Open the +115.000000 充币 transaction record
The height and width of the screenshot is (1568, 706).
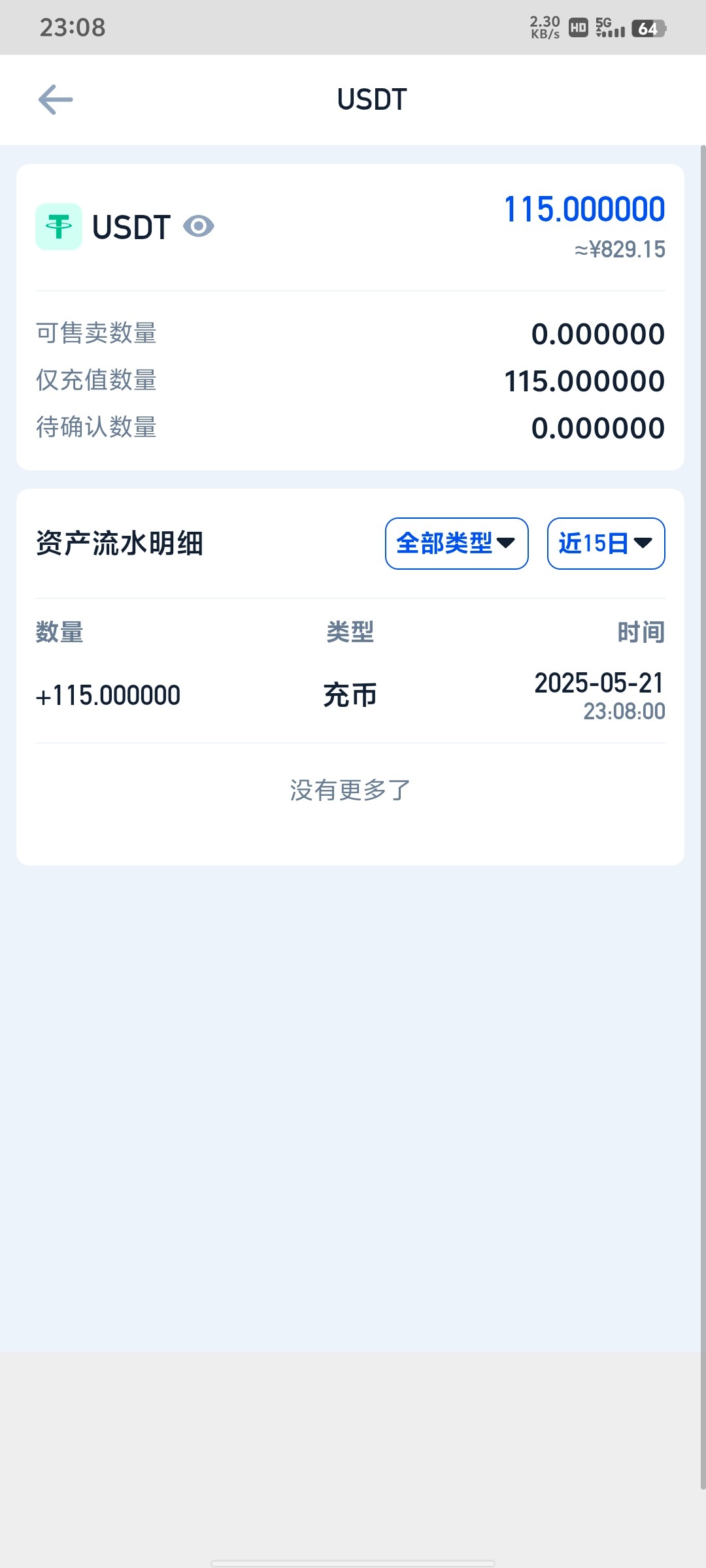click(x=350, y=696)
